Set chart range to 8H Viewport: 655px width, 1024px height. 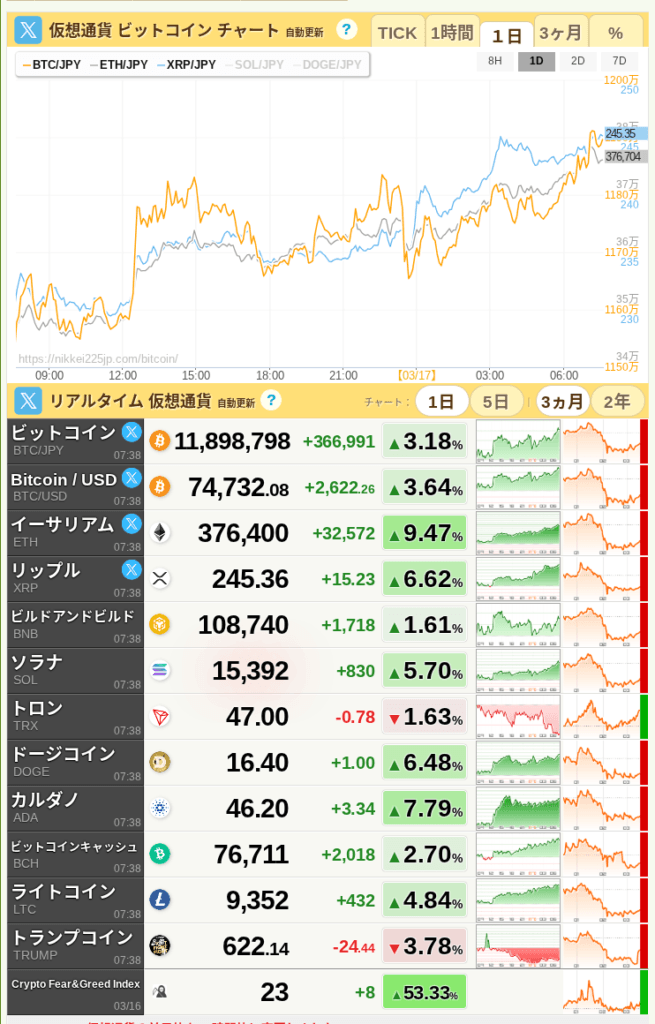pyautogui.click(x=495, y=61)
